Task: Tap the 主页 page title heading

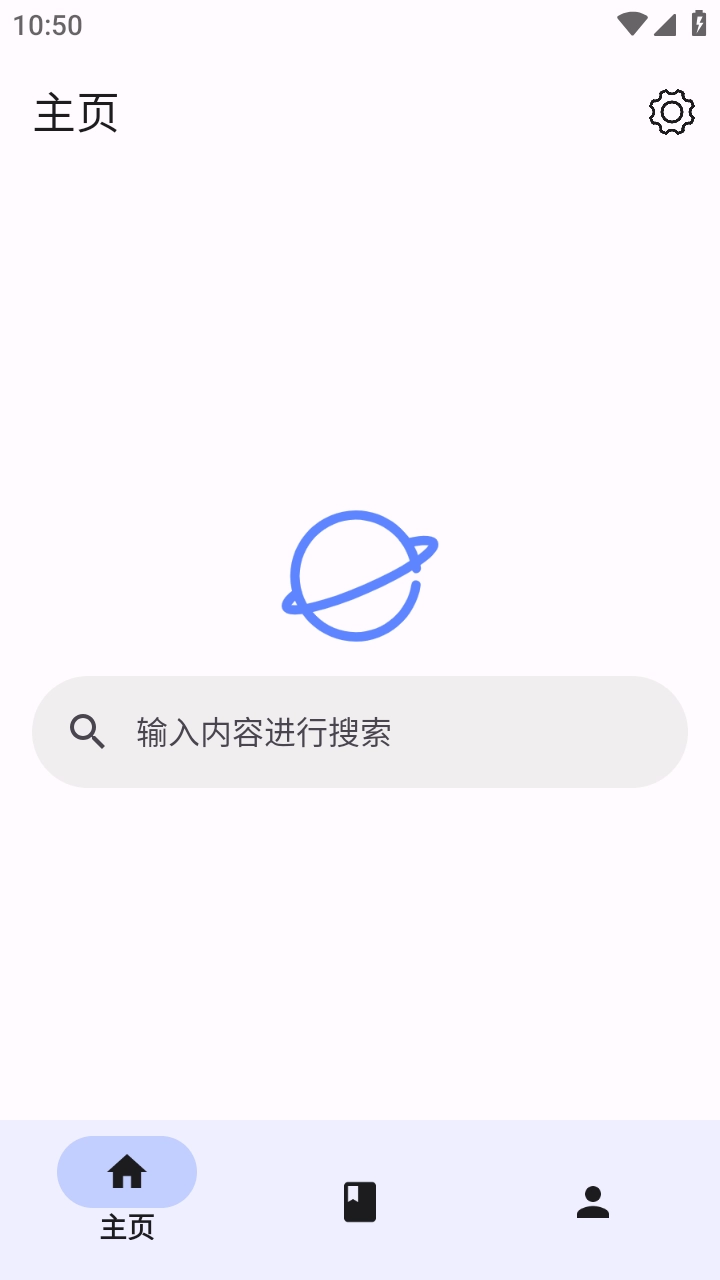Action: (76, 113)
